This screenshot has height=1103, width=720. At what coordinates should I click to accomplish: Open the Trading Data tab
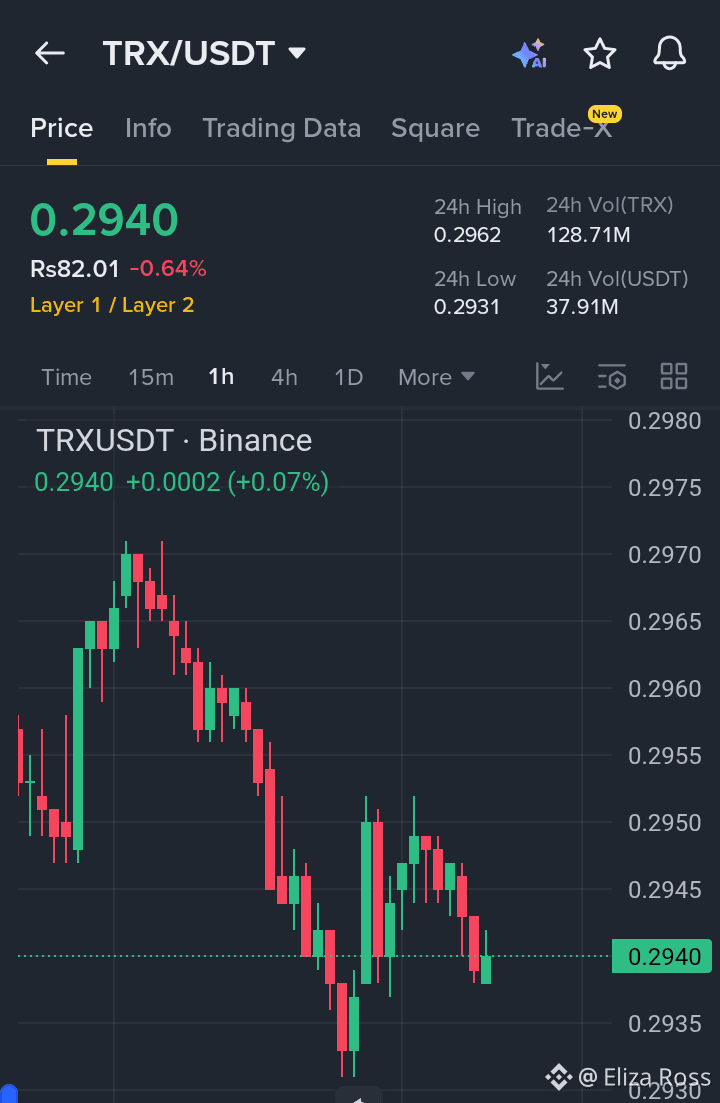click(282, 128)
